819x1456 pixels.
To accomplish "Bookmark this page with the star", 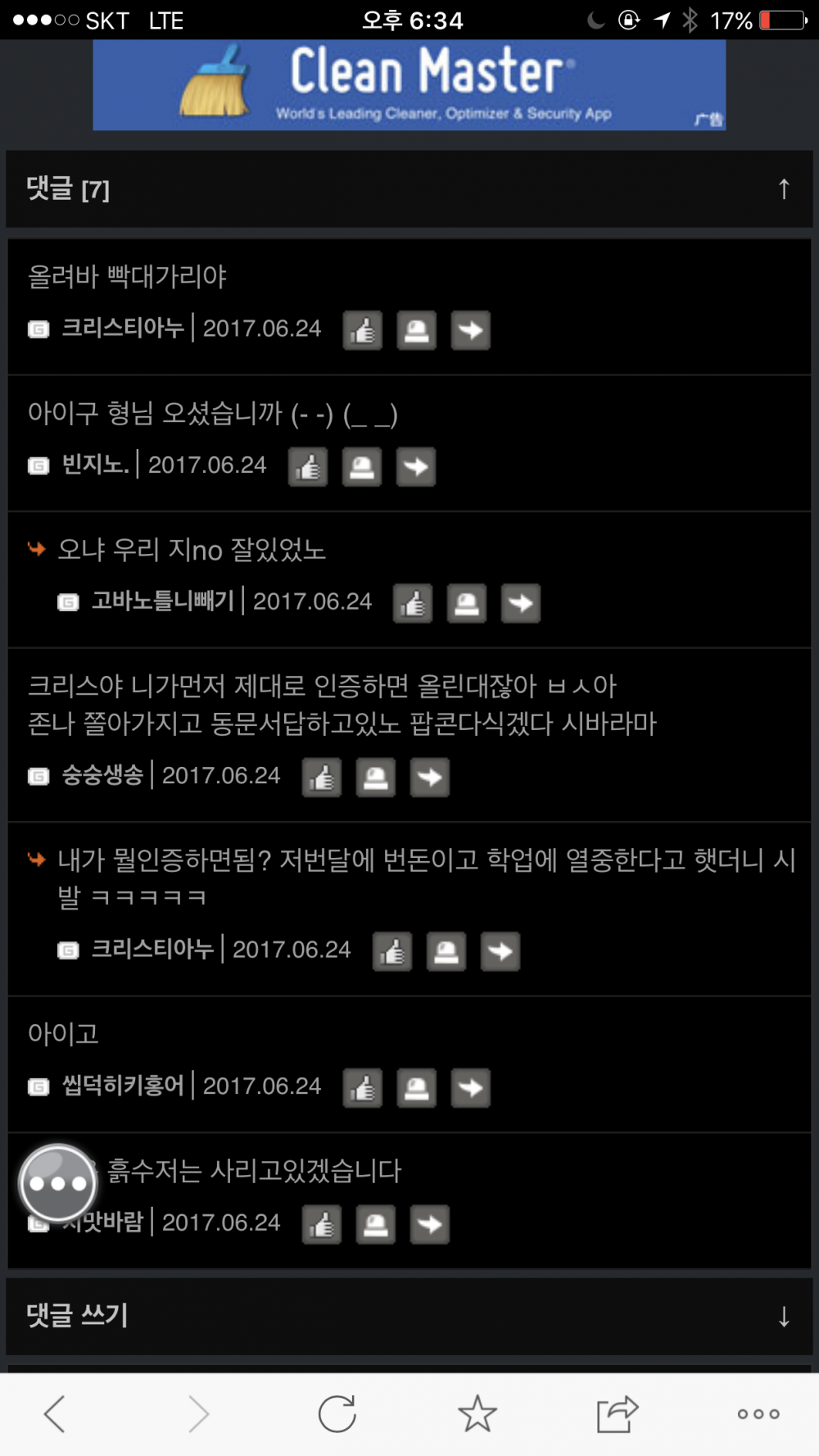I will [477, 1413].
